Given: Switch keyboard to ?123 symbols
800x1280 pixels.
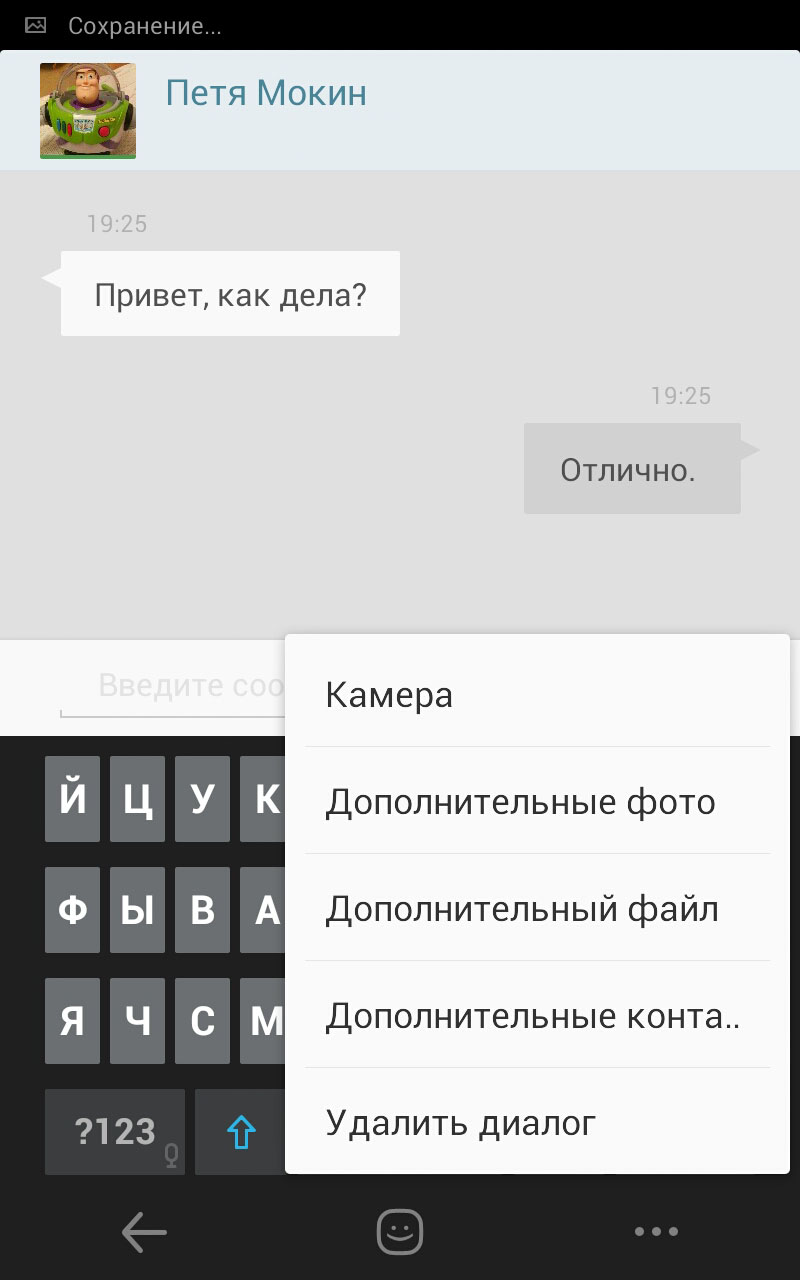Looking at the screenshot, I should [115, 1132].
